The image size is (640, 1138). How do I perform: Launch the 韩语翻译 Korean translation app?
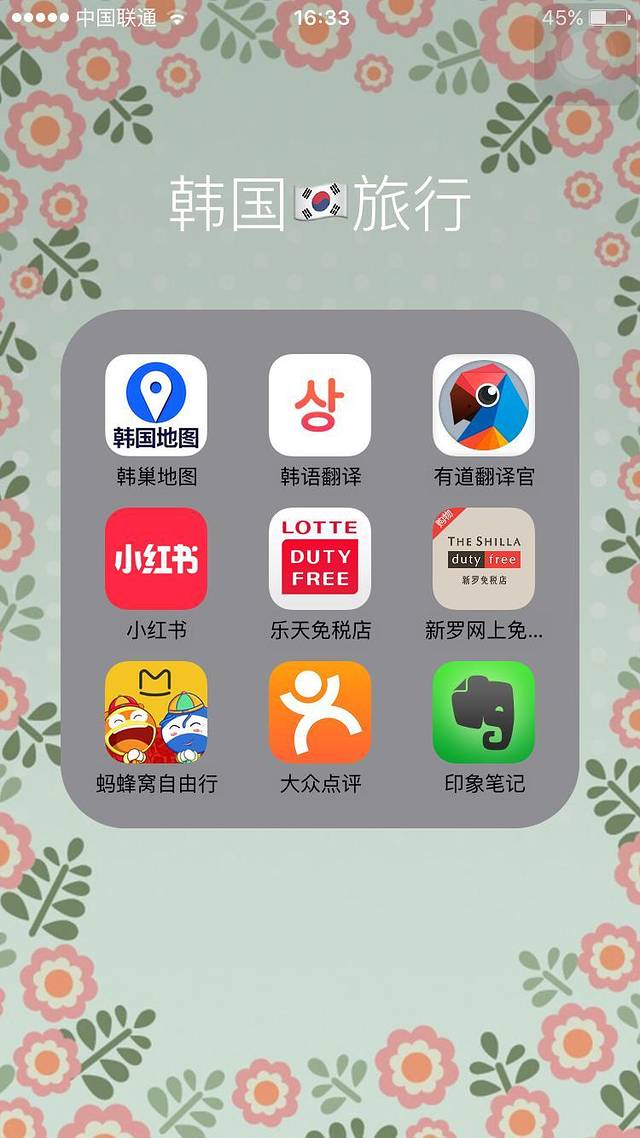point(320,405)
